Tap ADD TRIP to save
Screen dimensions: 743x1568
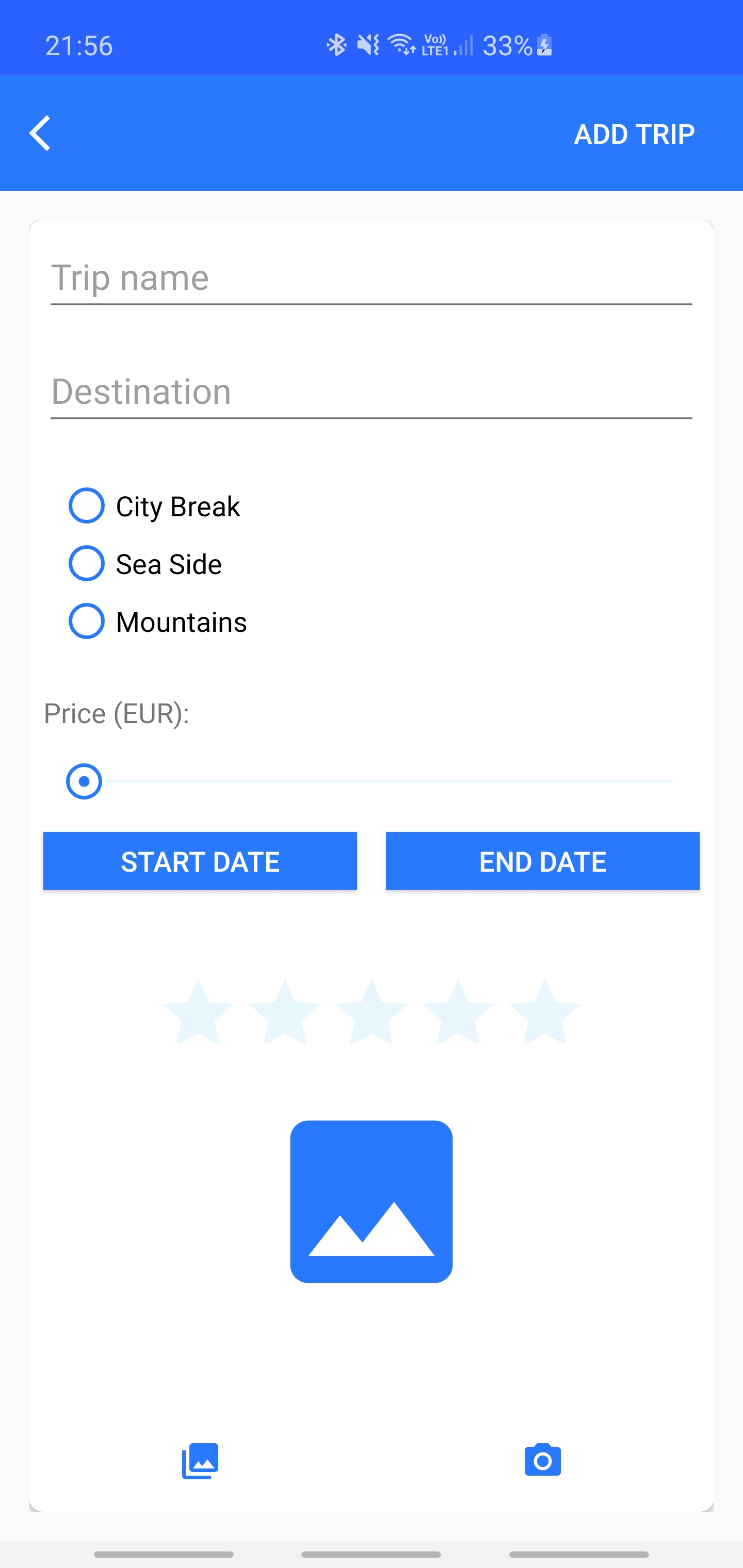point(634,134)
